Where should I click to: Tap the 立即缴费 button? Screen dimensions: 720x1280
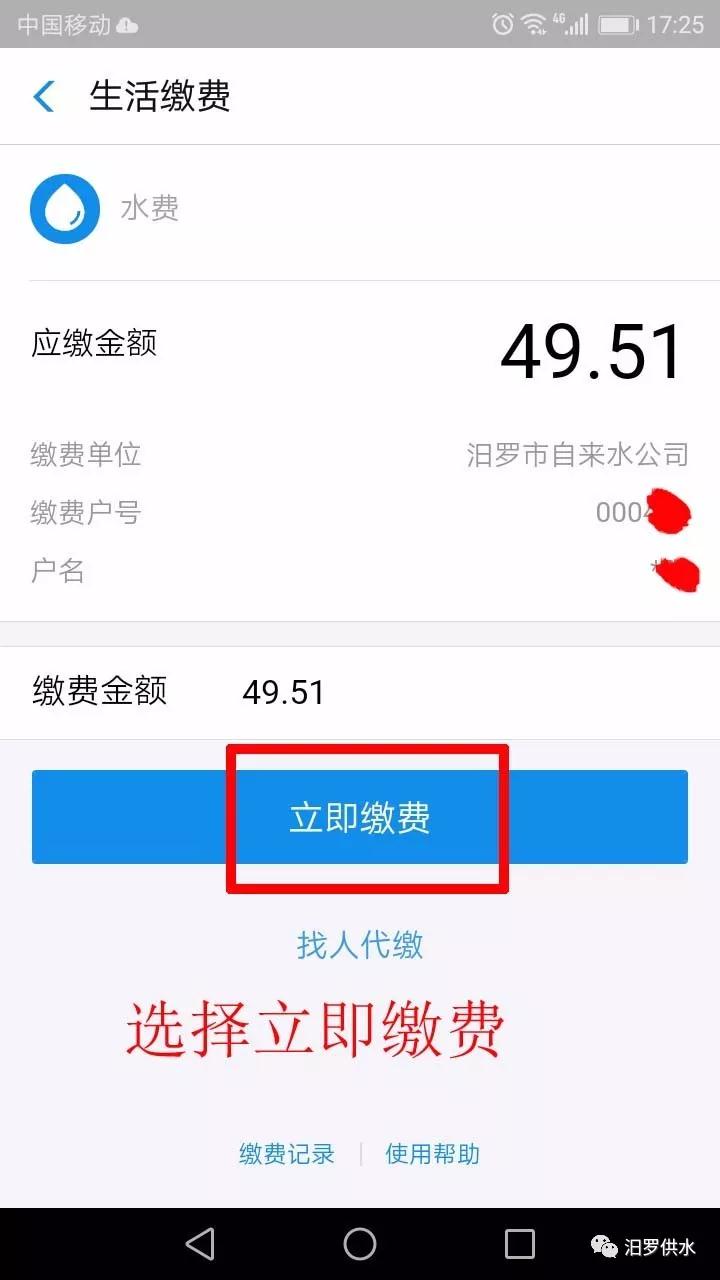(360, 817)
